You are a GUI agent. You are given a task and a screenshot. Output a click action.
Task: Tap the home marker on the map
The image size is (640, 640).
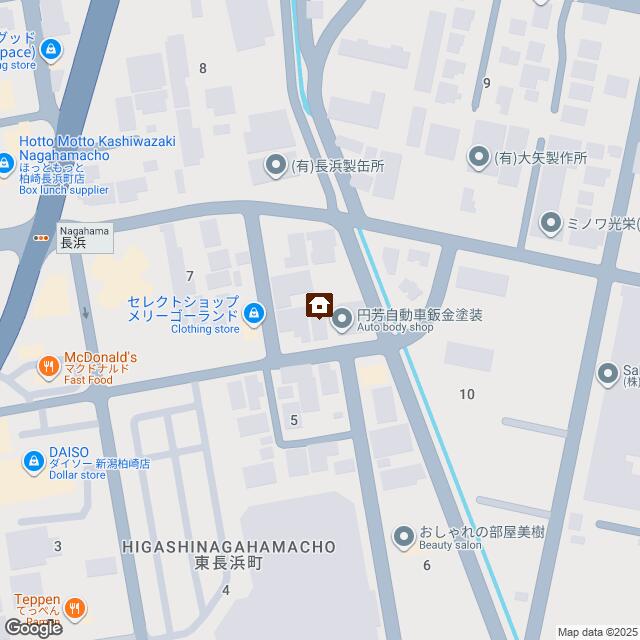point(319,305)
